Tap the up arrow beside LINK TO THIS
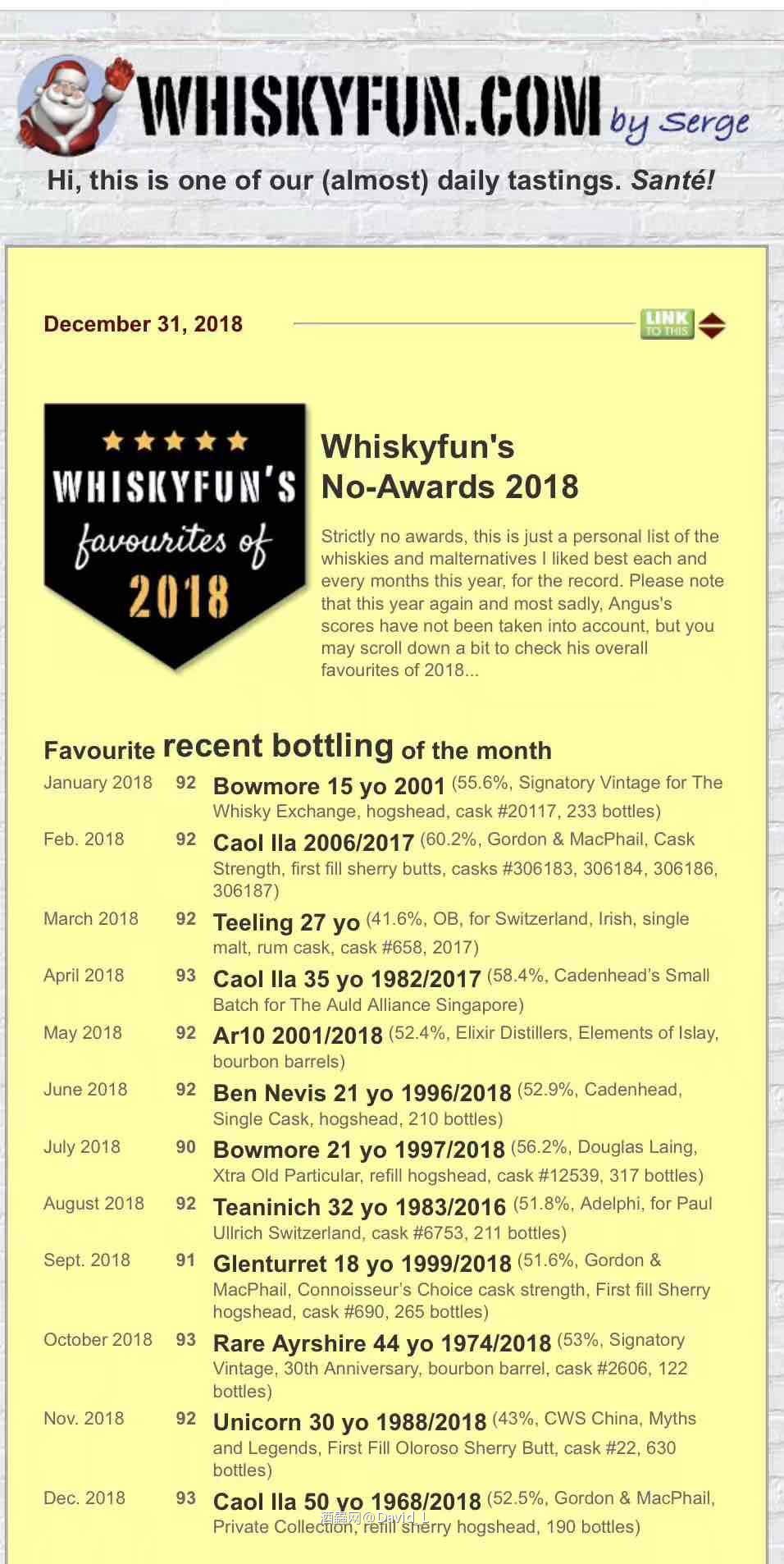The height and width of the screenshot is (1564, 784). click(711, 318)
